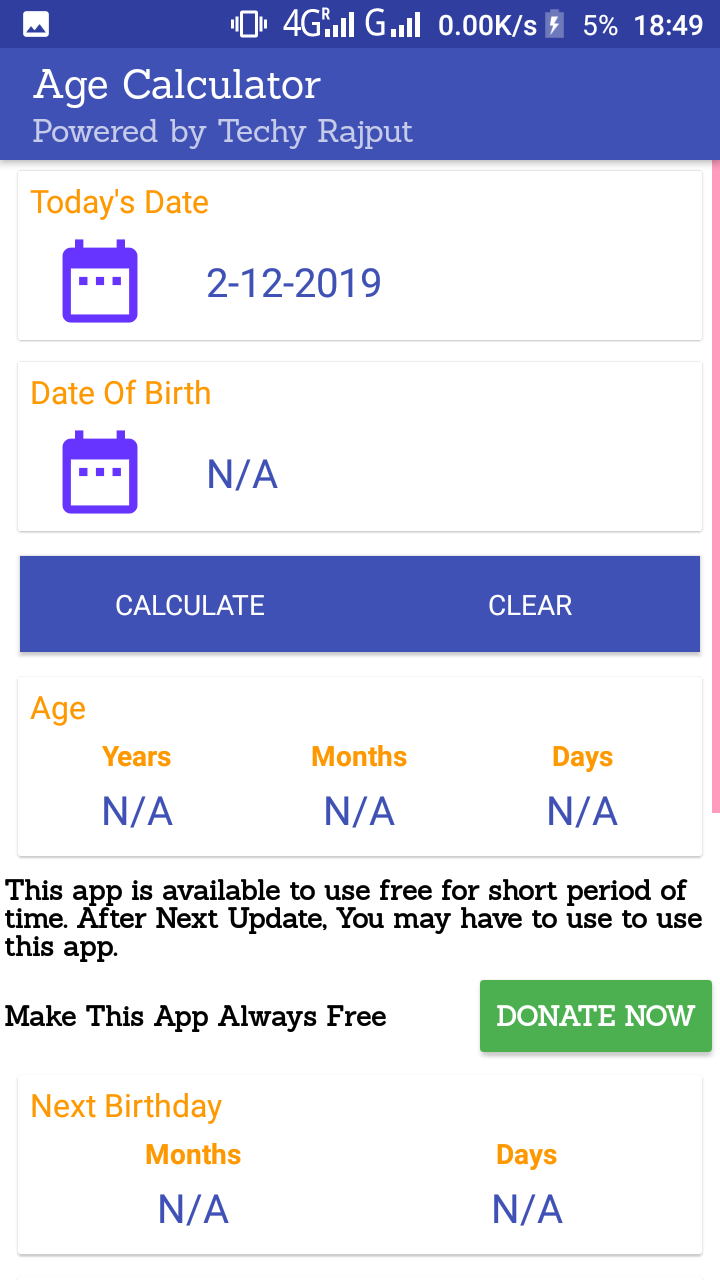
Task: Open the date picker by tapping 2-12-2019
Action: click(294, 283)
